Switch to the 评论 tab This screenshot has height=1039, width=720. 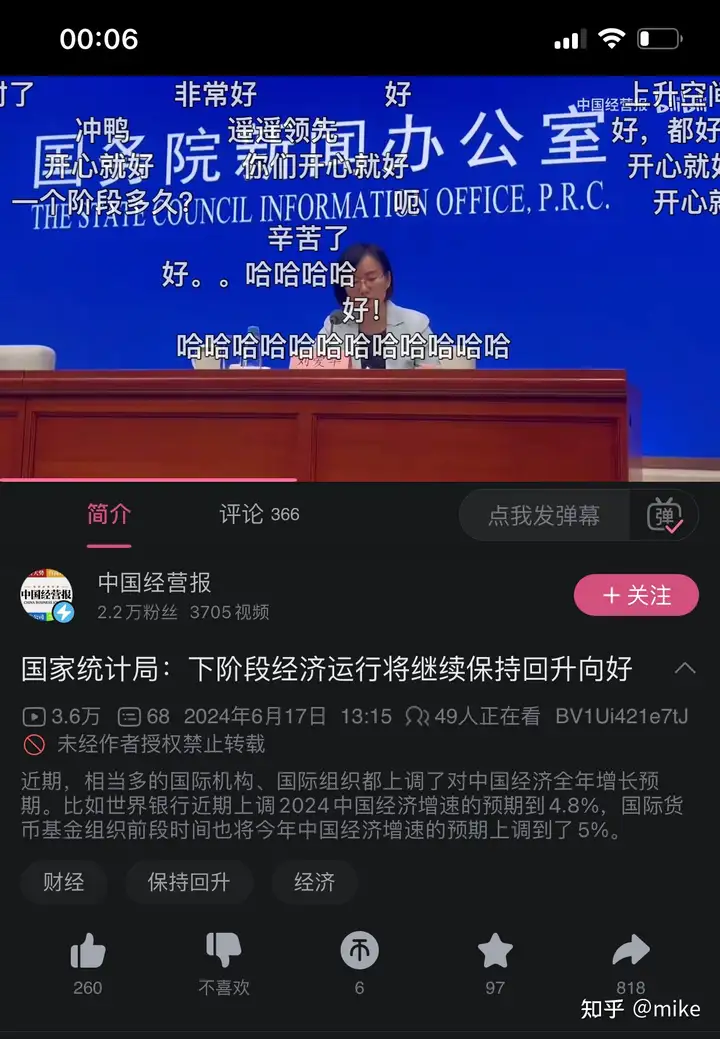pyautogui.click(x=259, y=515)
